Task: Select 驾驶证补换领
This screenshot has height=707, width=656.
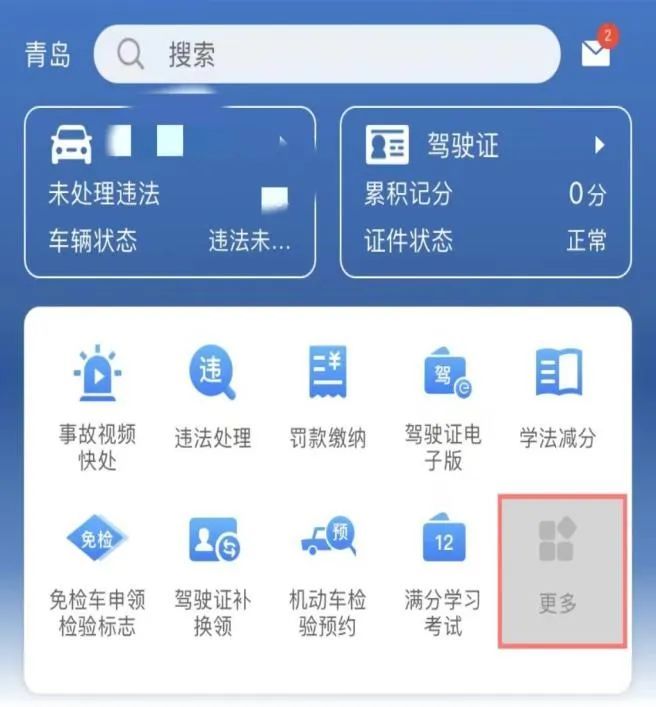Action: pos(212,570)
